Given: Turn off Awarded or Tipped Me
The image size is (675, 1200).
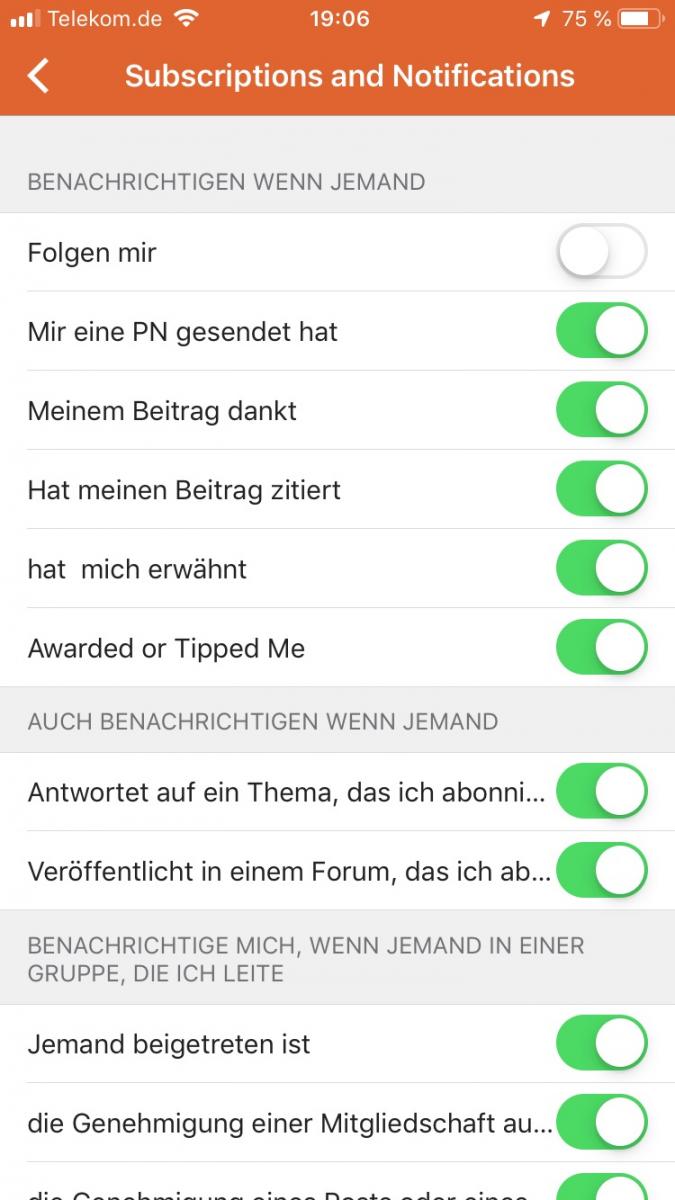Looking at the screenshot, I should (x=602, y=647).
